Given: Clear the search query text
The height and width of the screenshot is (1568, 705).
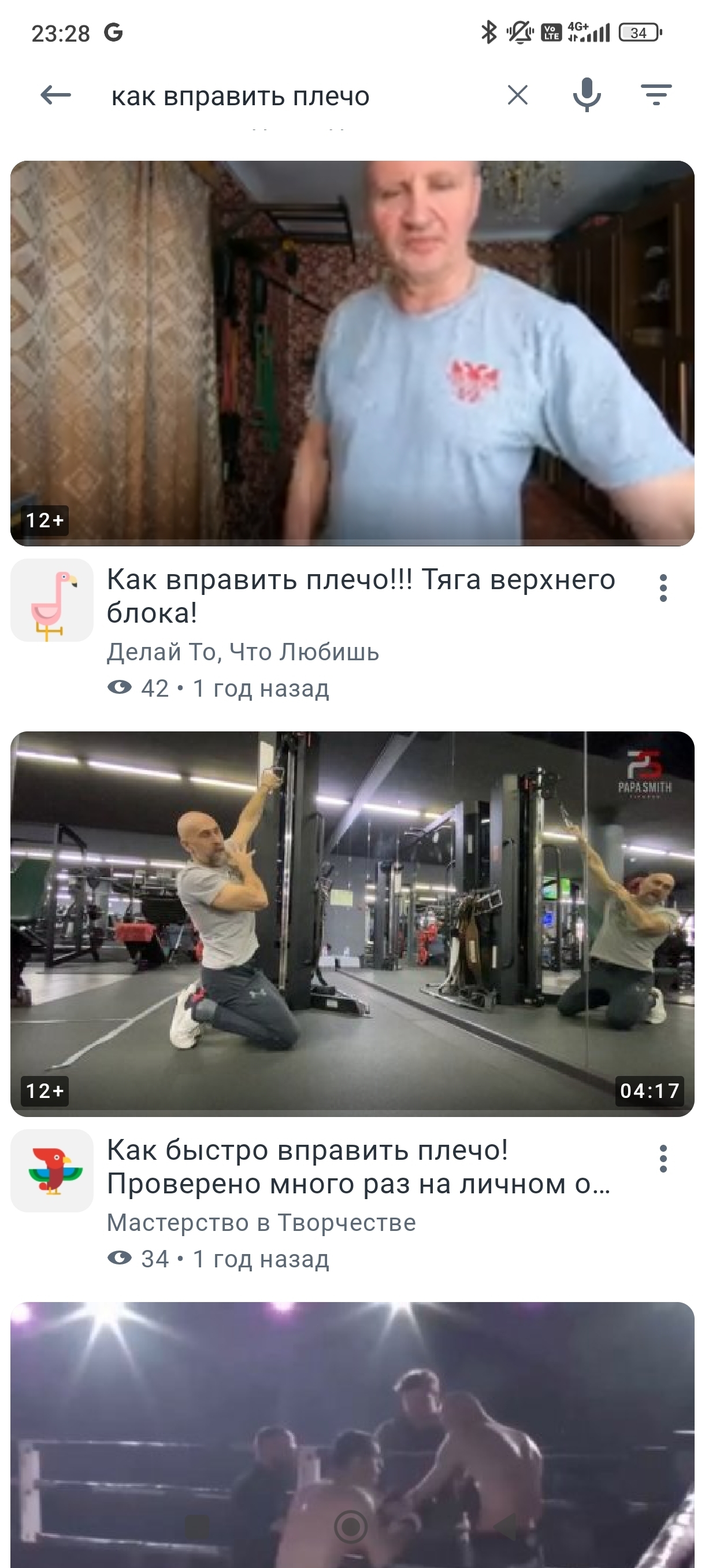Looking at the screenshot, I should click(518, 95).
